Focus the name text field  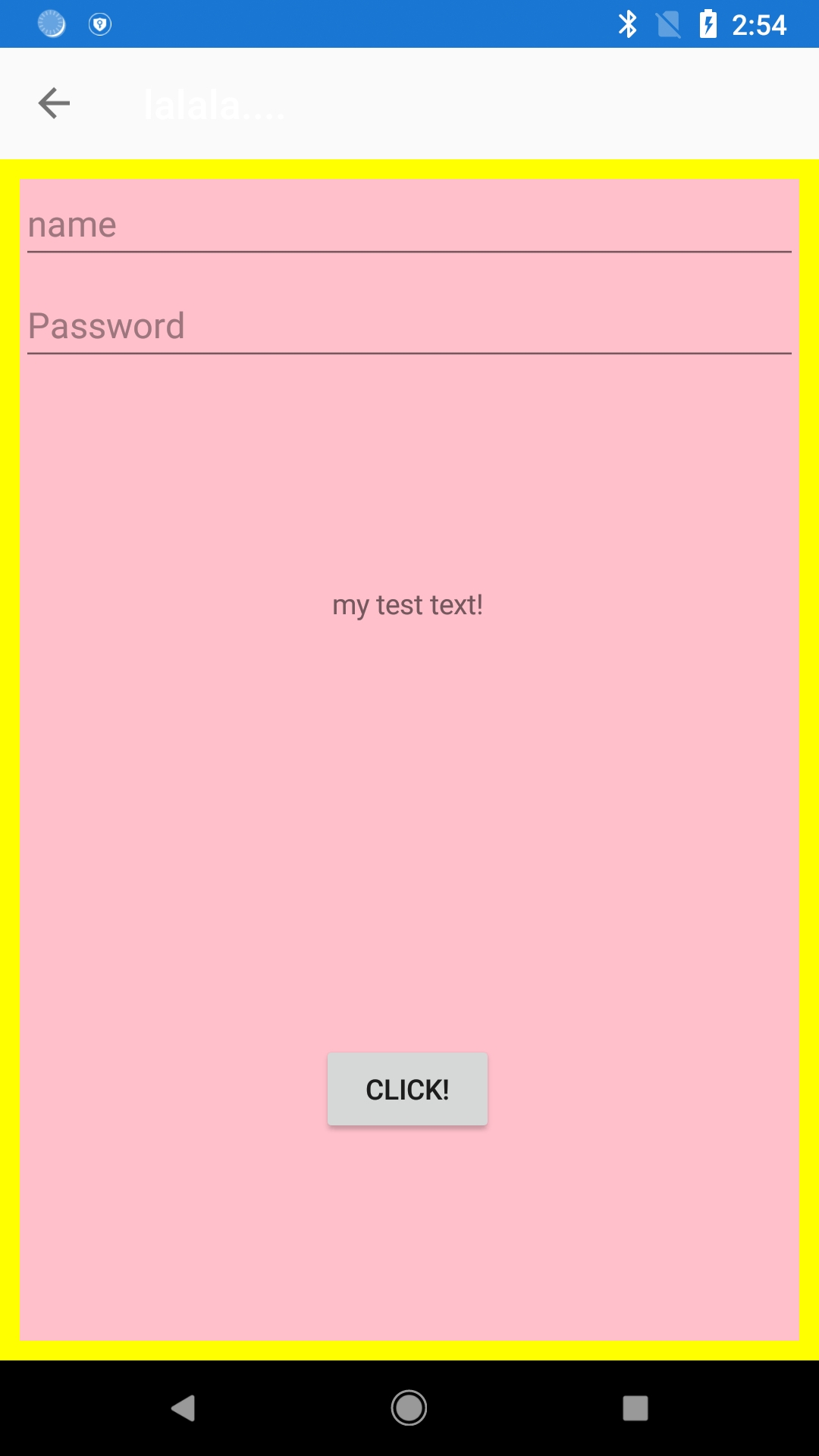(409, 226)
